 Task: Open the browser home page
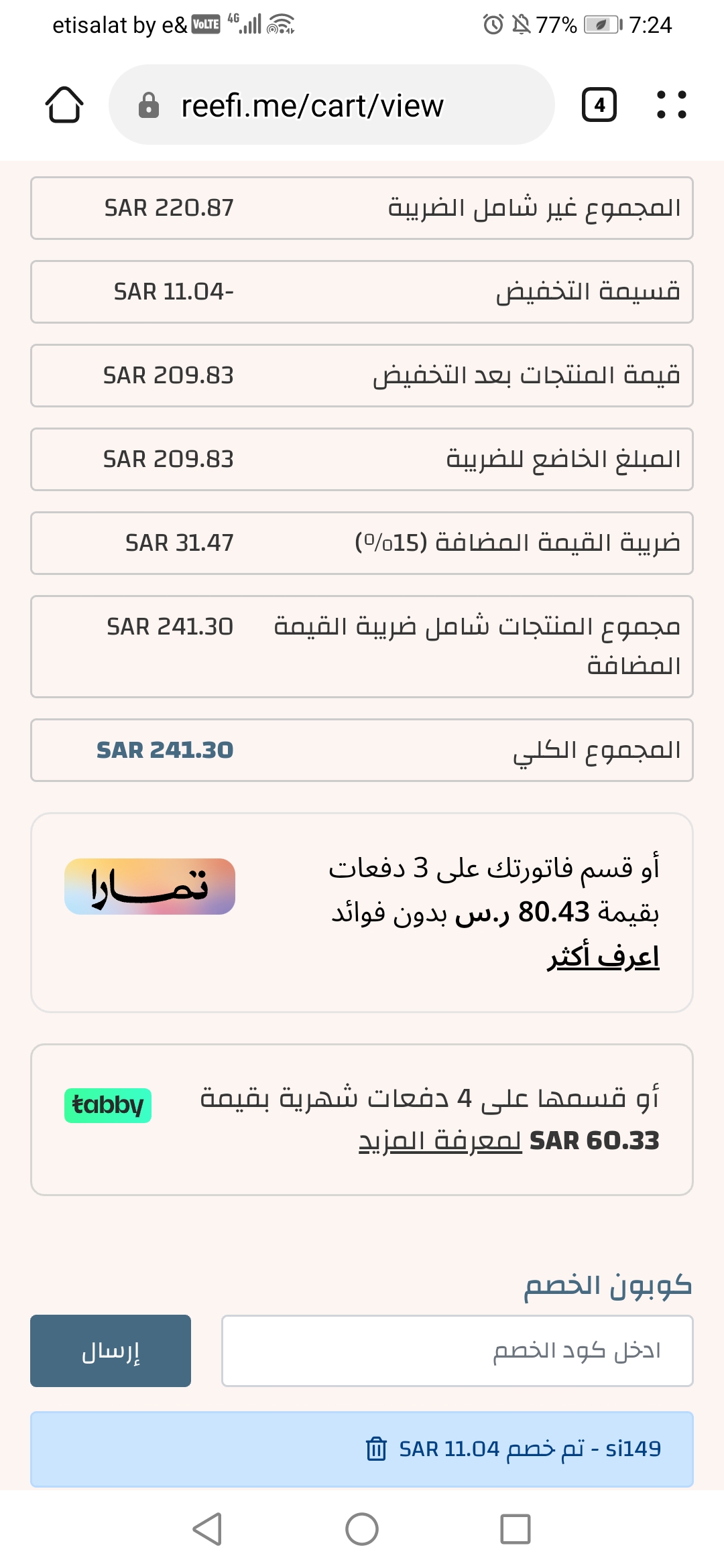point(64,105)
